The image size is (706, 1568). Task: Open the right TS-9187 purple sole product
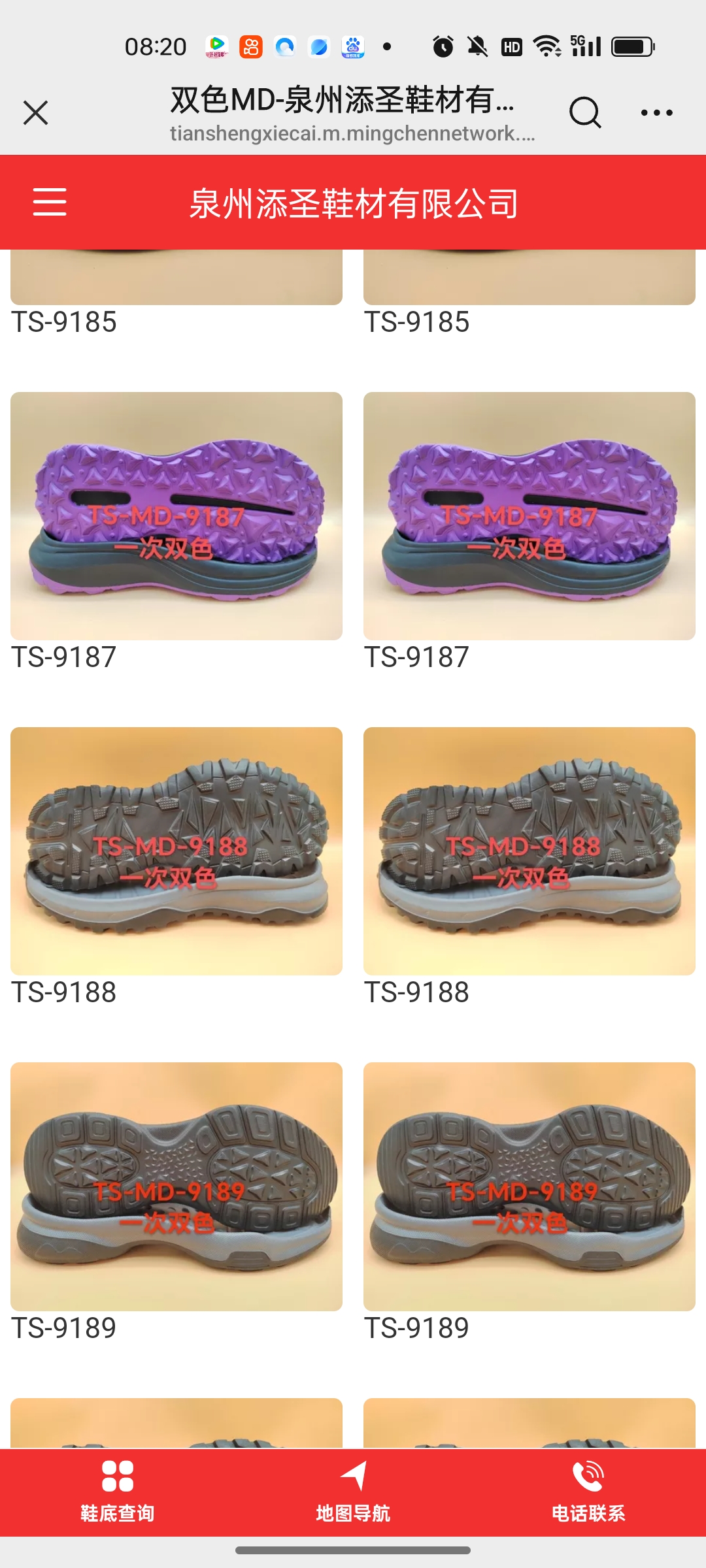click(529, 516)
